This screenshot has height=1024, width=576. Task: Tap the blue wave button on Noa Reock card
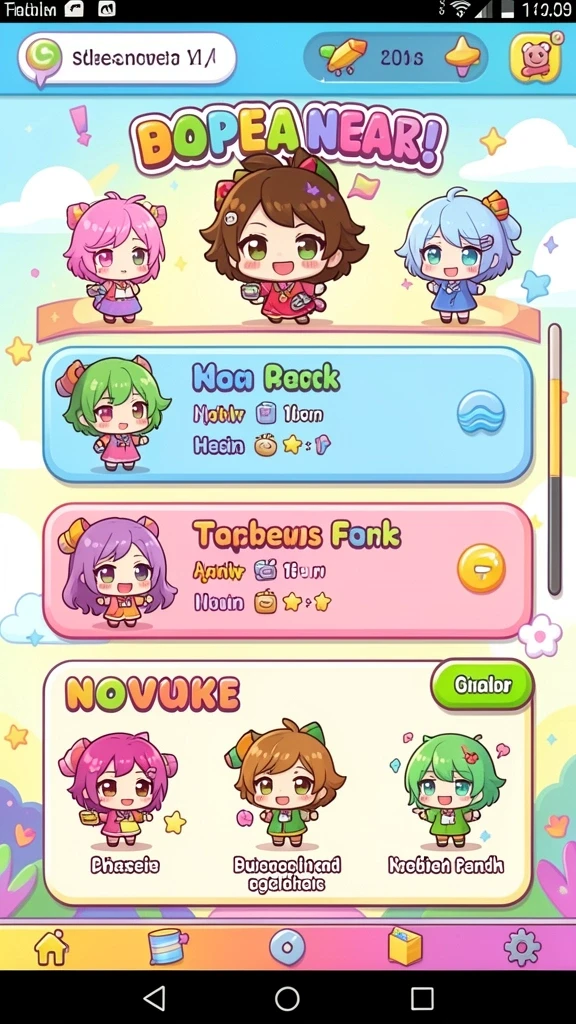tap(481, 413)
